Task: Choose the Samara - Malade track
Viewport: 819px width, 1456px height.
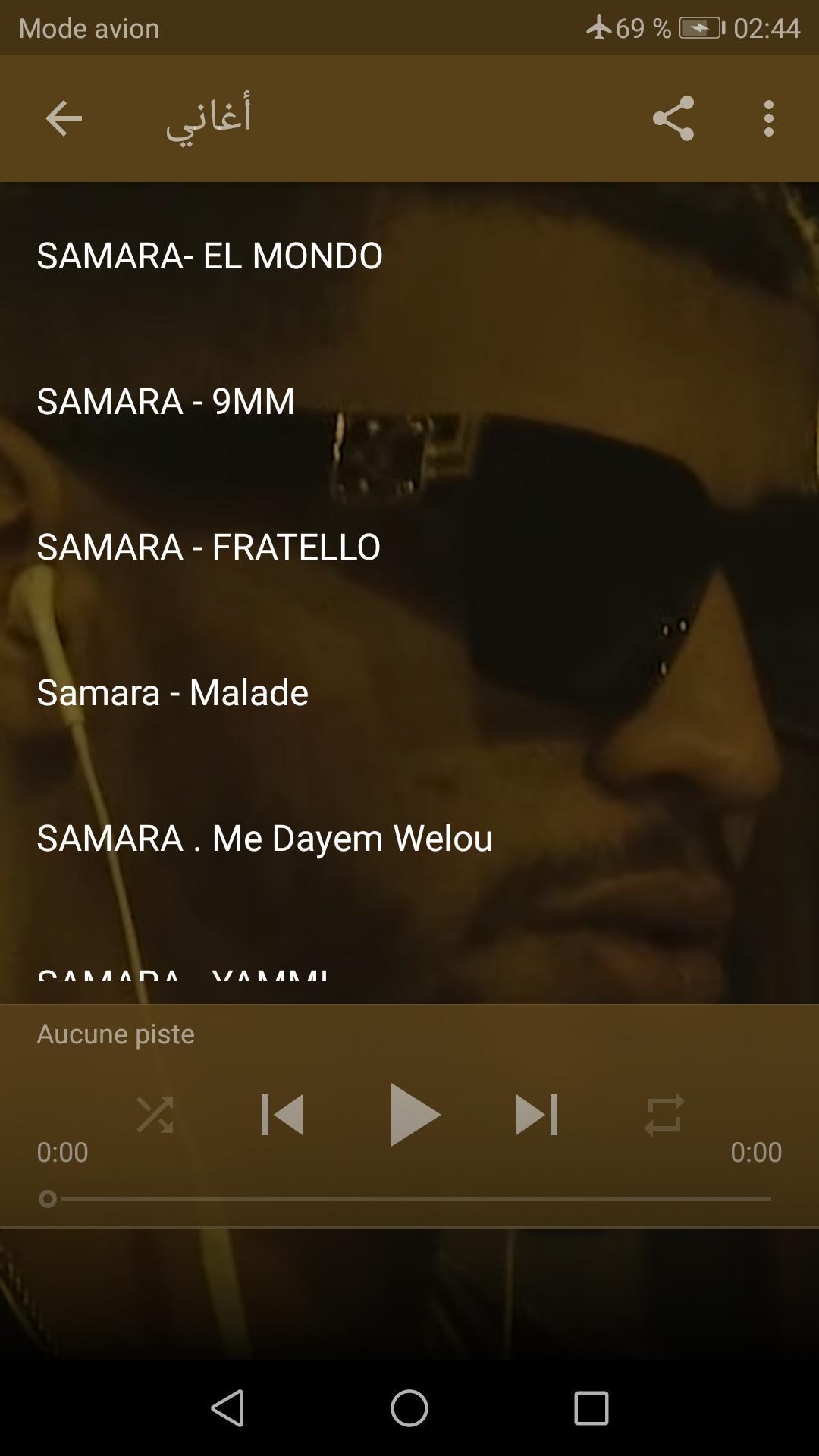Action: pyautogui.click(x=173, y=692)
